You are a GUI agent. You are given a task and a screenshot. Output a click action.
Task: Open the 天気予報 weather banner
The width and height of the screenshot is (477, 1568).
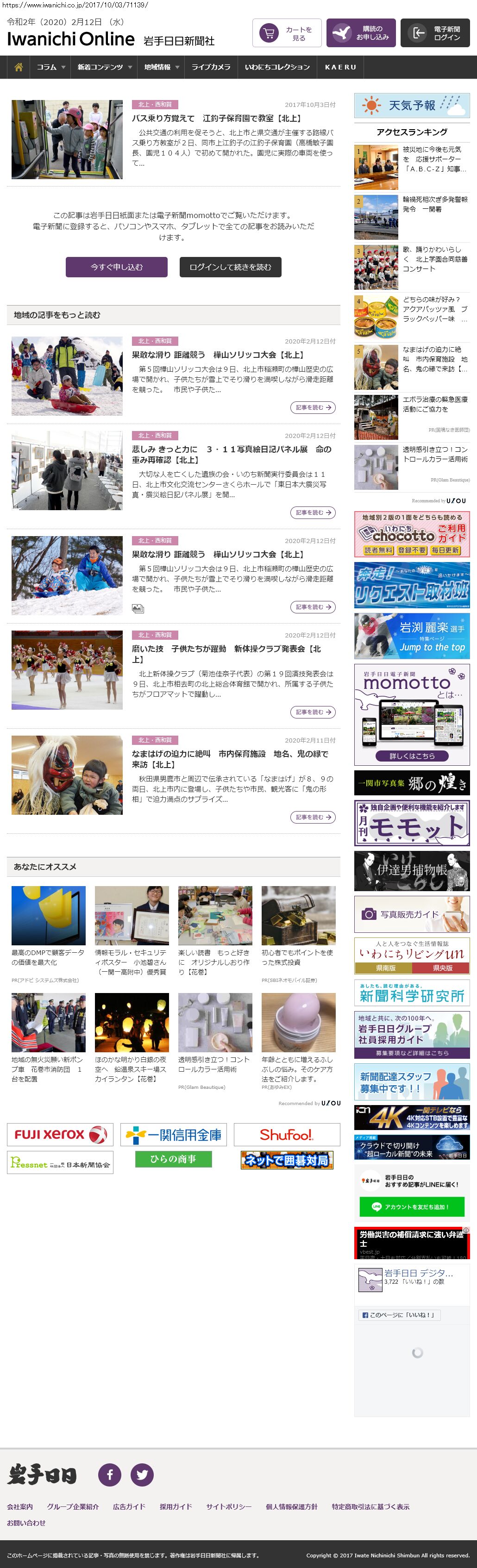tap(411, 105)
